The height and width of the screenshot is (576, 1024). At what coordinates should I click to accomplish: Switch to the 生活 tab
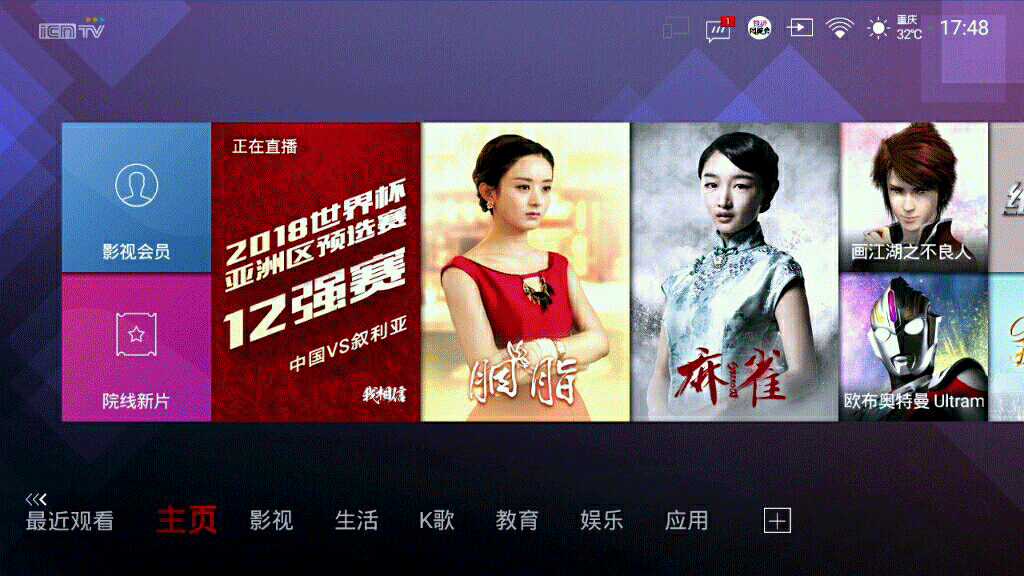pyautogui.click(x=356, y=521)
